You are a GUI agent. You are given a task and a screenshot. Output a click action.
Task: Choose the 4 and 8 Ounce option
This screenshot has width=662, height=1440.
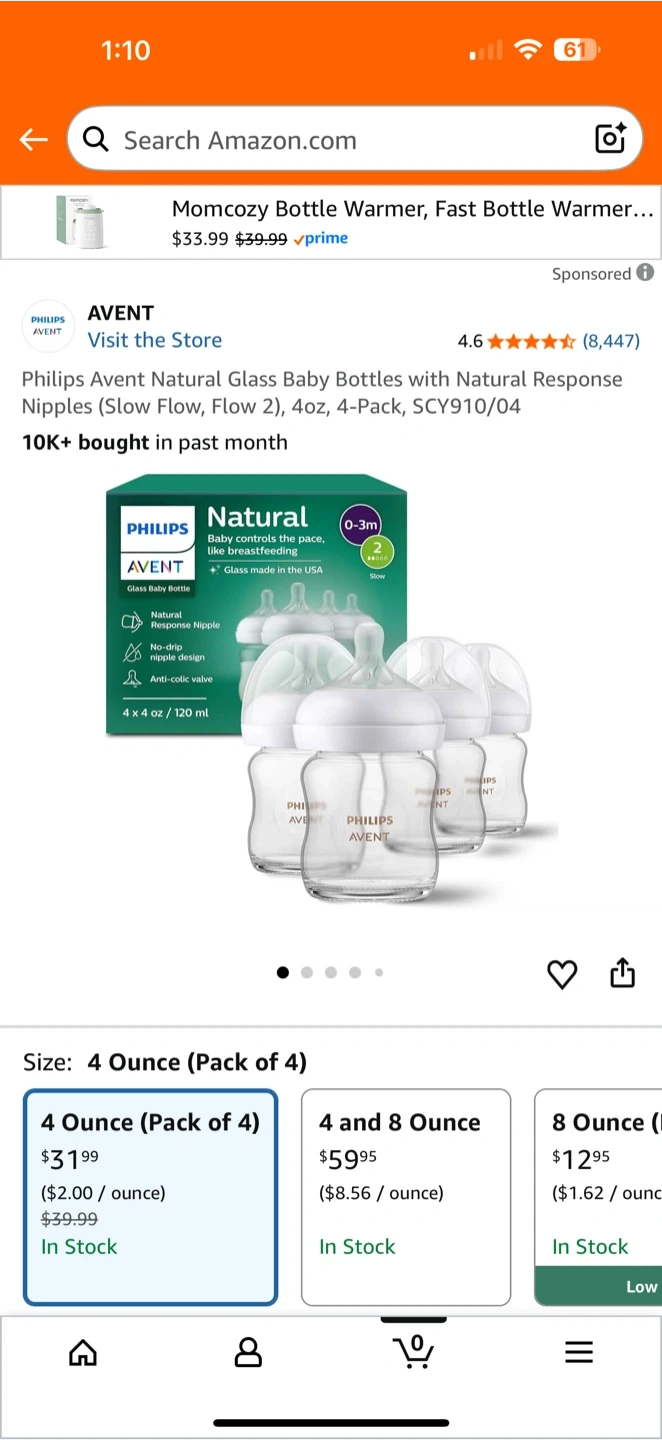[406, 1196]
